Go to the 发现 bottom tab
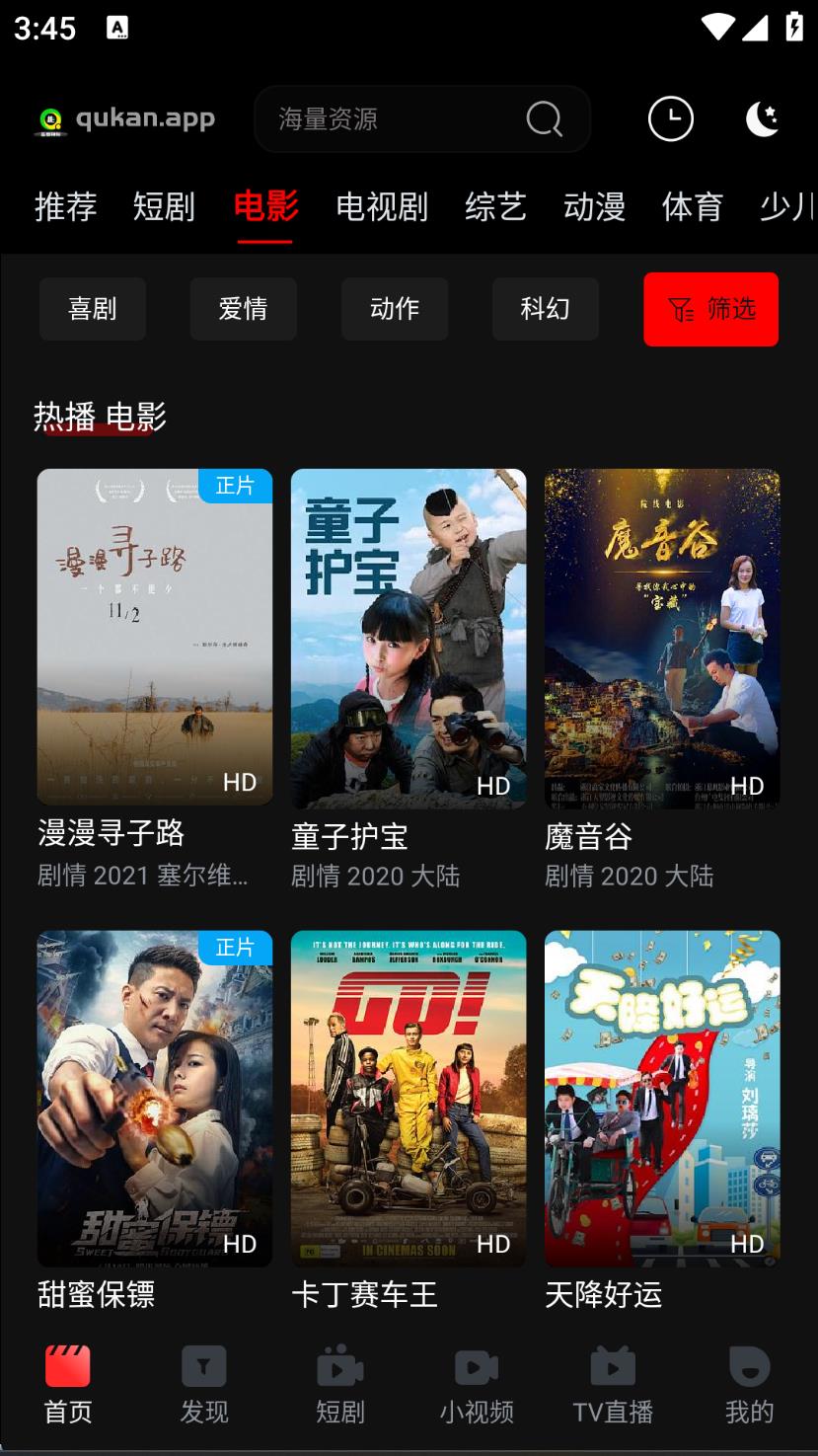 coord(204,1386)
